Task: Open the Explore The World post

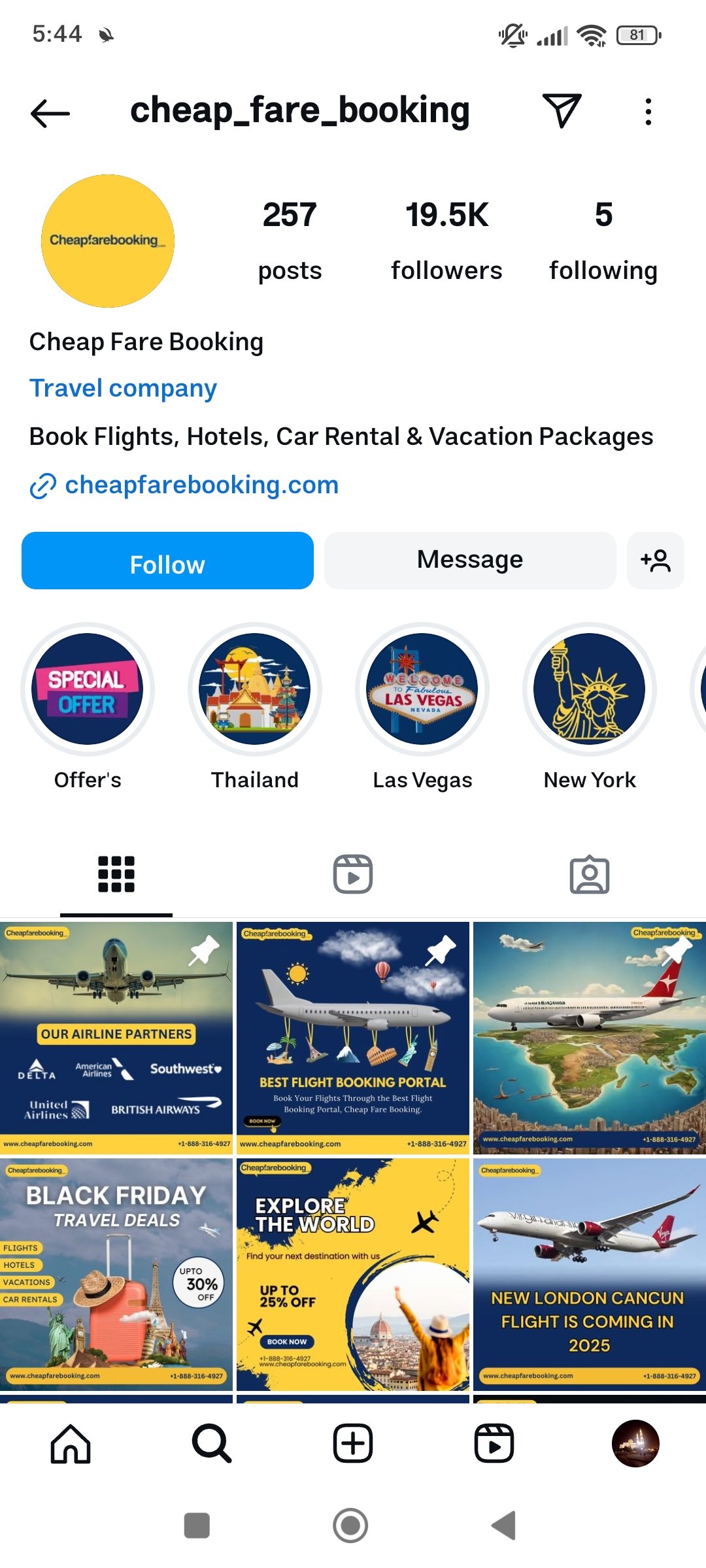Action: (x=353, y=1275)
